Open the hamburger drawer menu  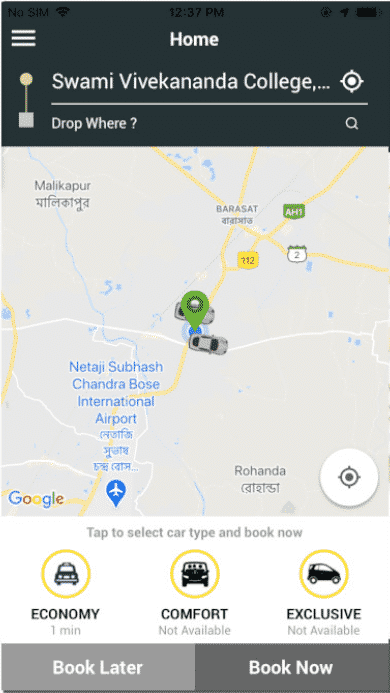click(23, 39)
